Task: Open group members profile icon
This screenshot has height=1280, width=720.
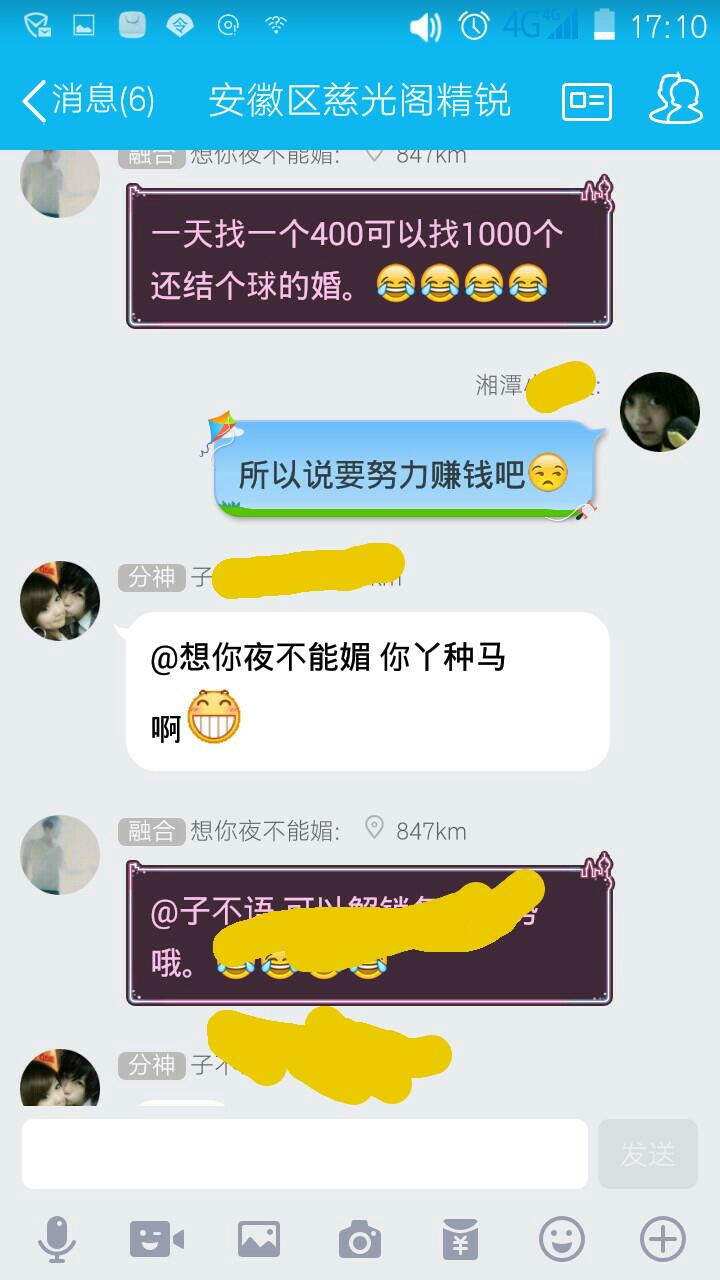Action: tap(675, 100)
